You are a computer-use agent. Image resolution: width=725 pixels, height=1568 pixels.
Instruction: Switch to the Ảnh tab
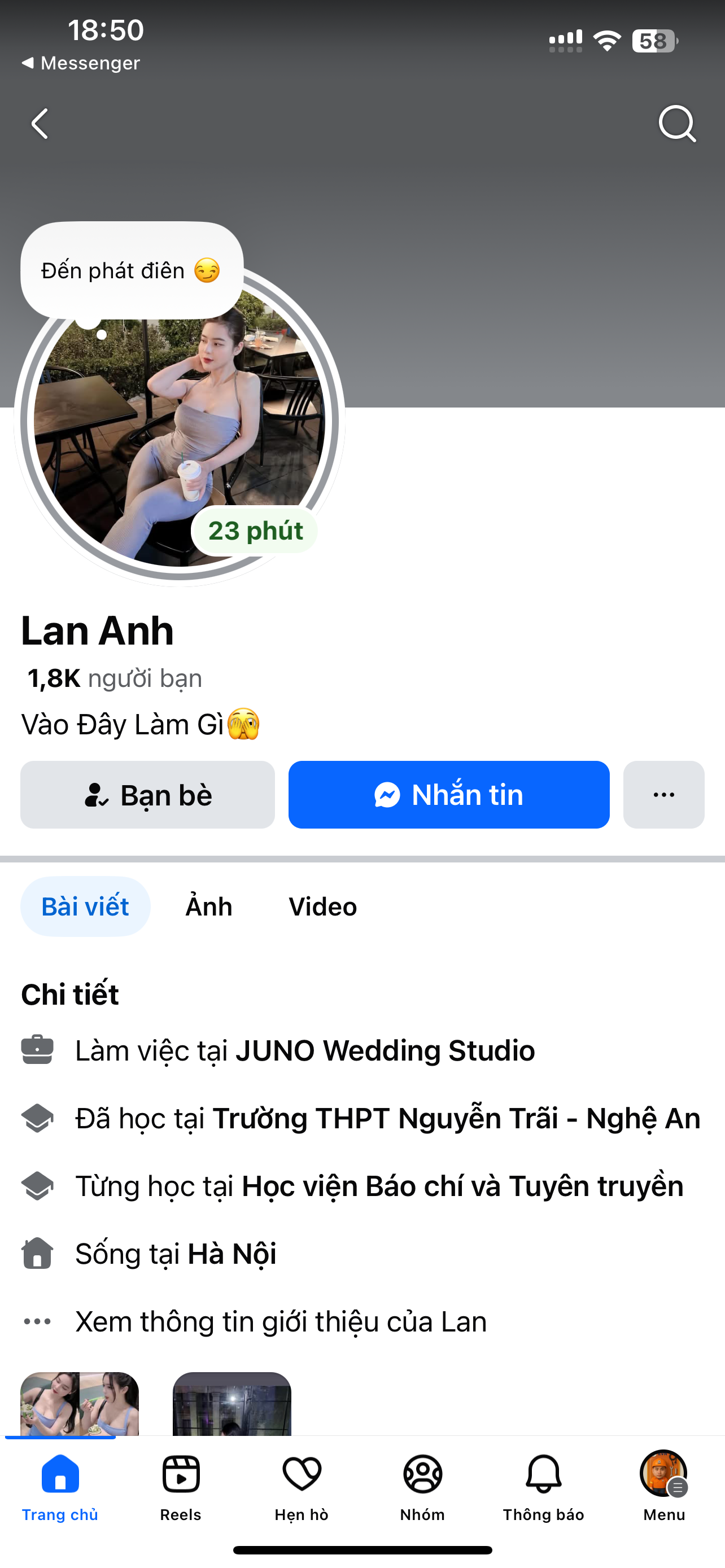[209, 907]
